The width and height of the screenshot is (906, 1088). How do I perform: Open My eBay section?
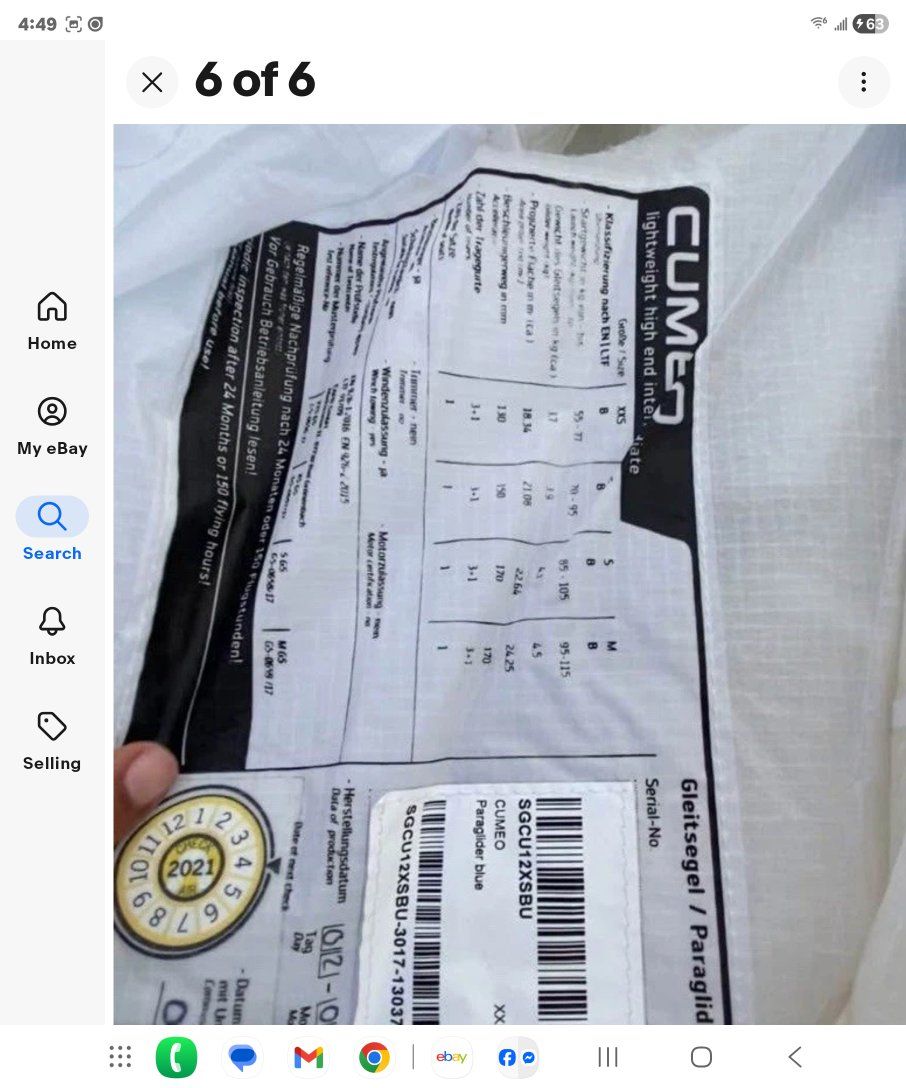pos(52,426)
